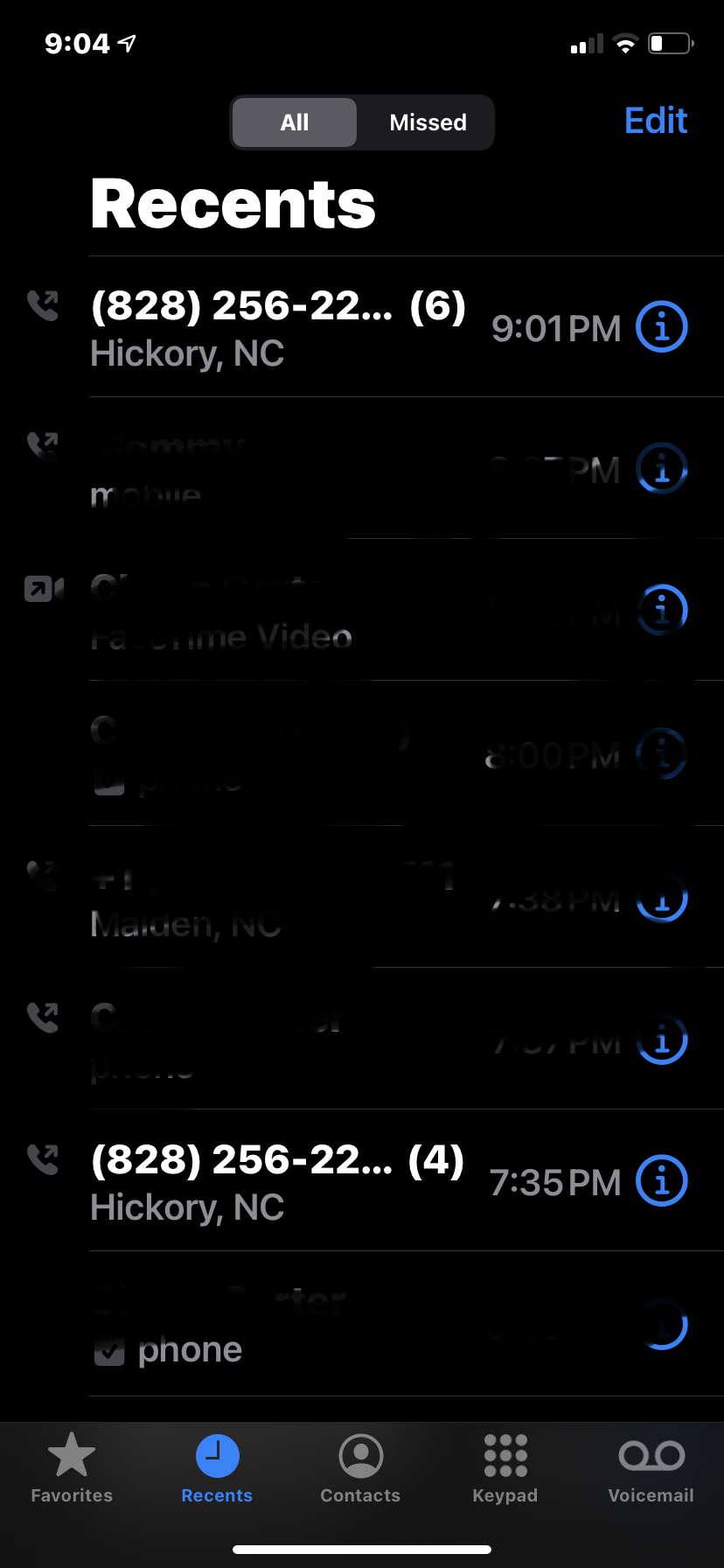The height and width of the screenshot is (1568, 724).
Task: Check the Voicemail tab
Action: point(651,1468)
